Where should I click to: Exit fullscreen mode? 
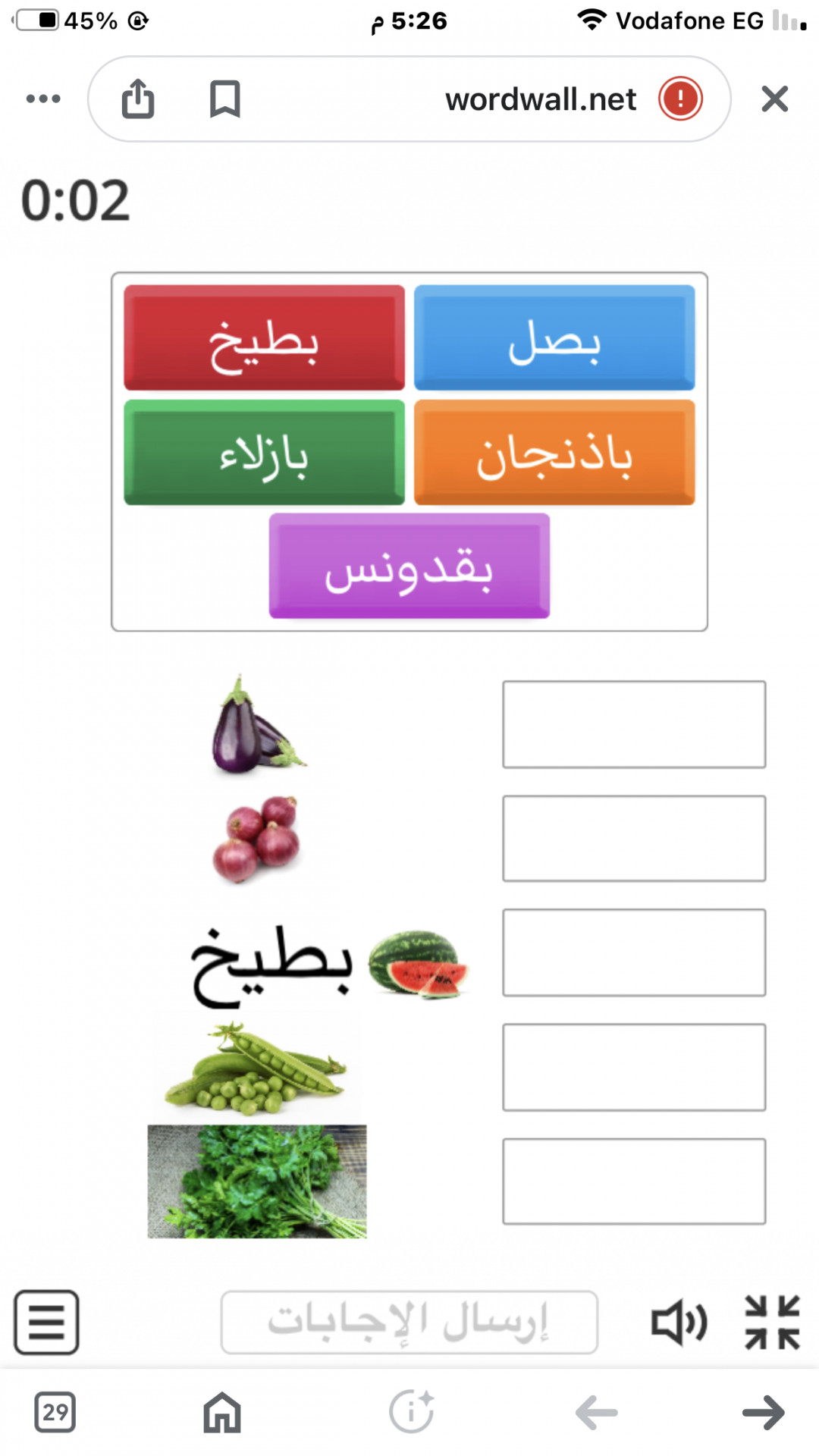pos(772,1323)
